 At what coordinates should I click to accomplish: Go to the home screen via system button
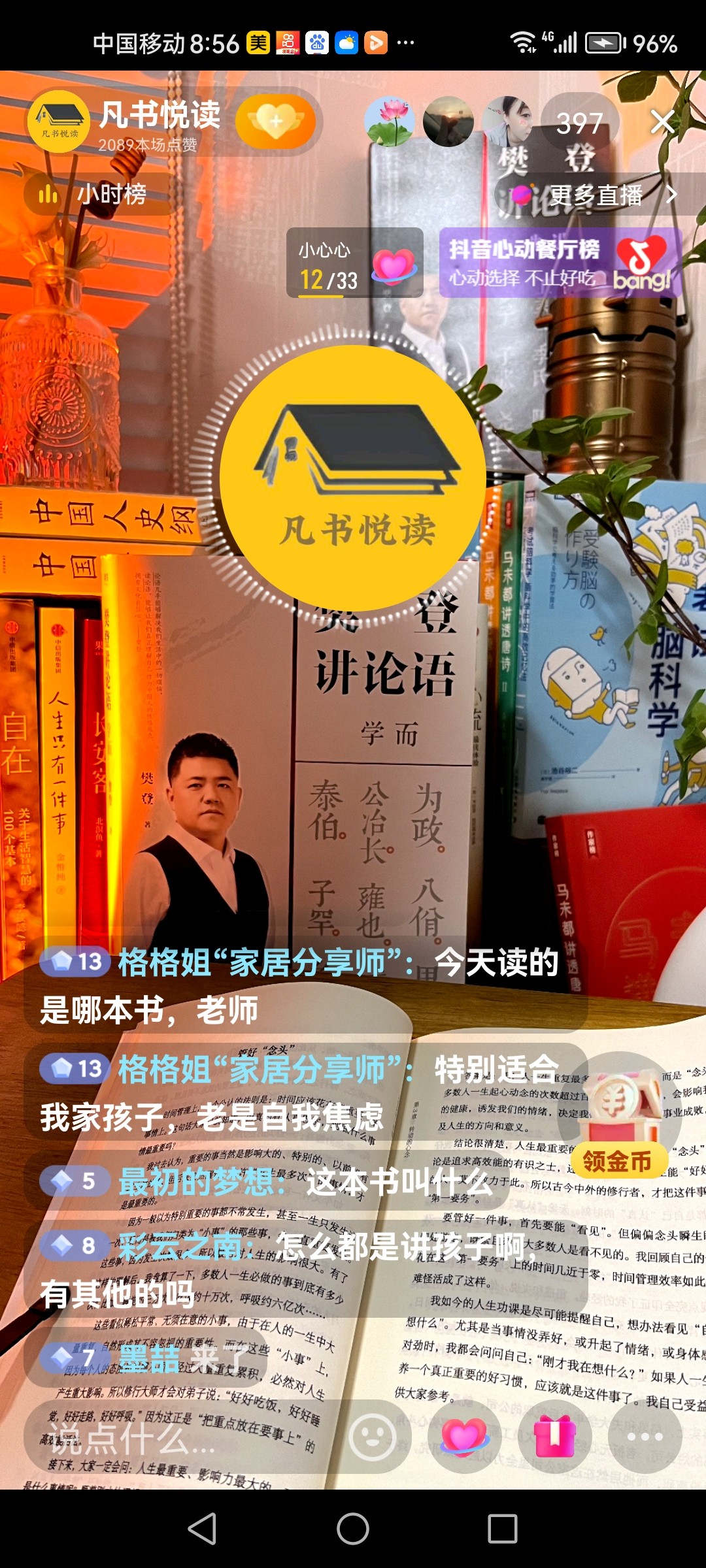pos(353,1529)
